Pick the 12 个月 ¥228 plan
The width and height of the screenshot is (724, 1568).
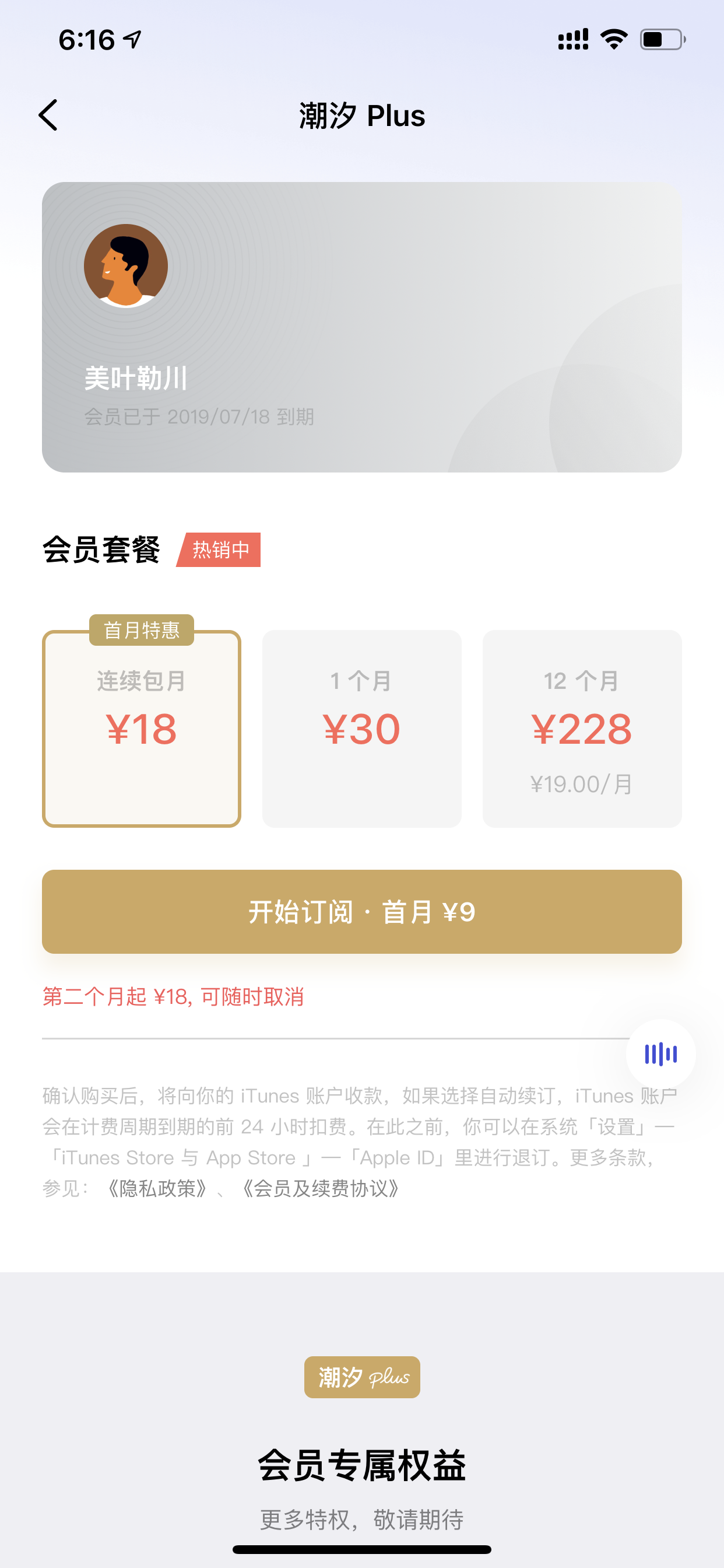point(582,728)
